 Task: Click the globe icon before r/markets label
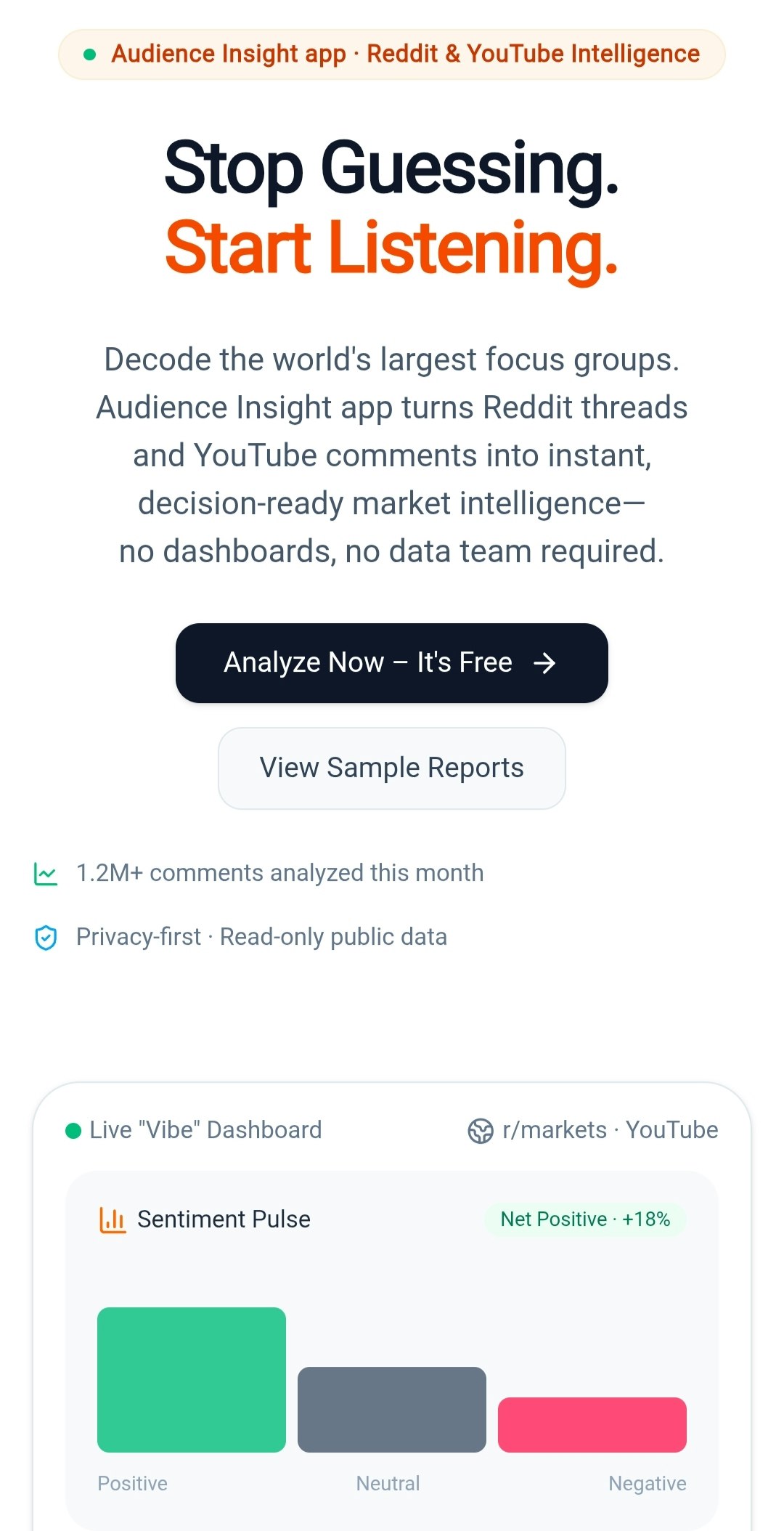tap(480, 1129)
